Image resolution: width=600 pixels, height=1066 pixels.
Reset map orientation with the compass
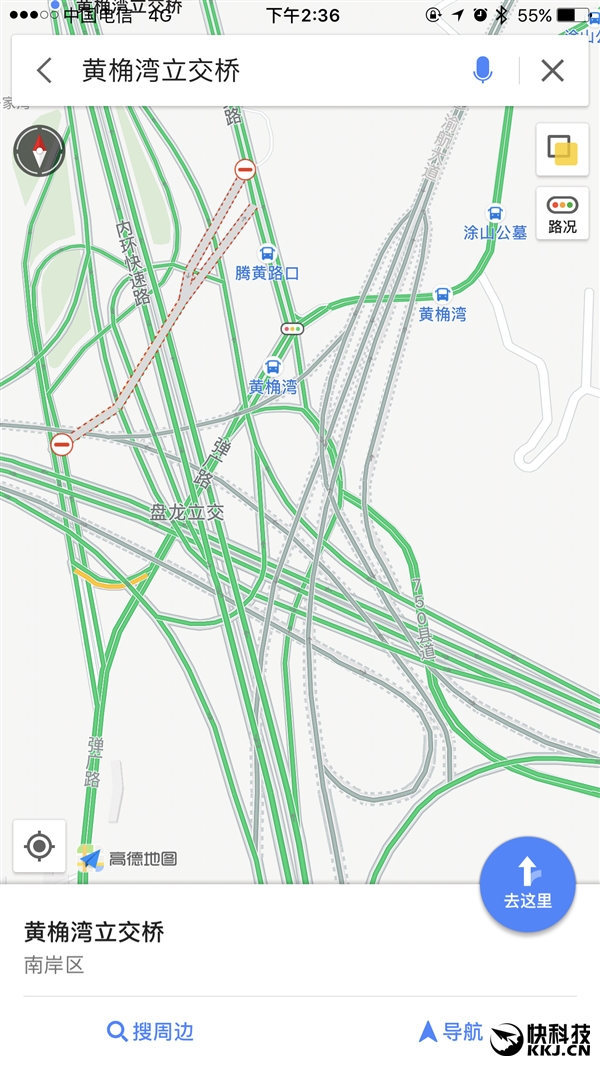[x=39, y=151]
